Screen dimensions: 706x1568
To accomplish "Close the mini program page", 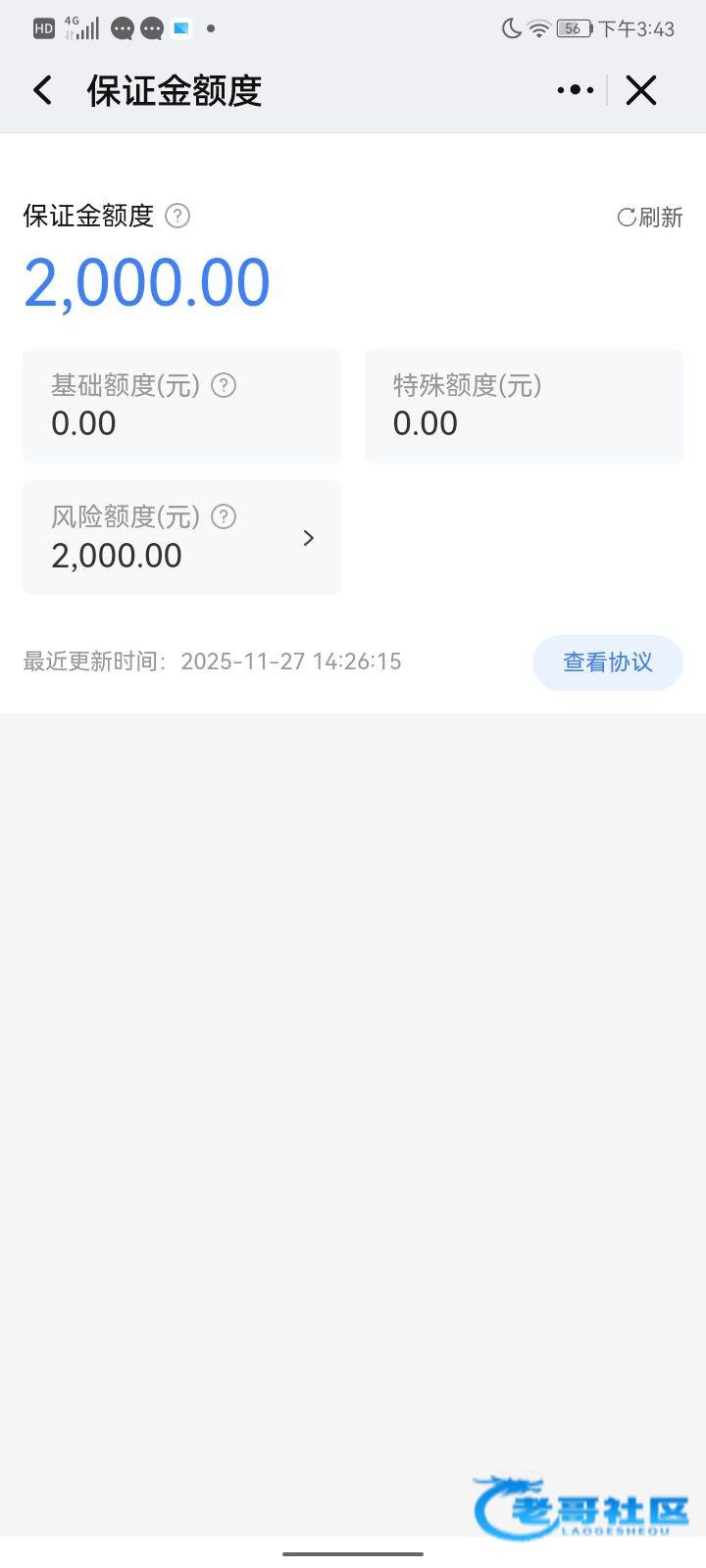I will point(641,90).
